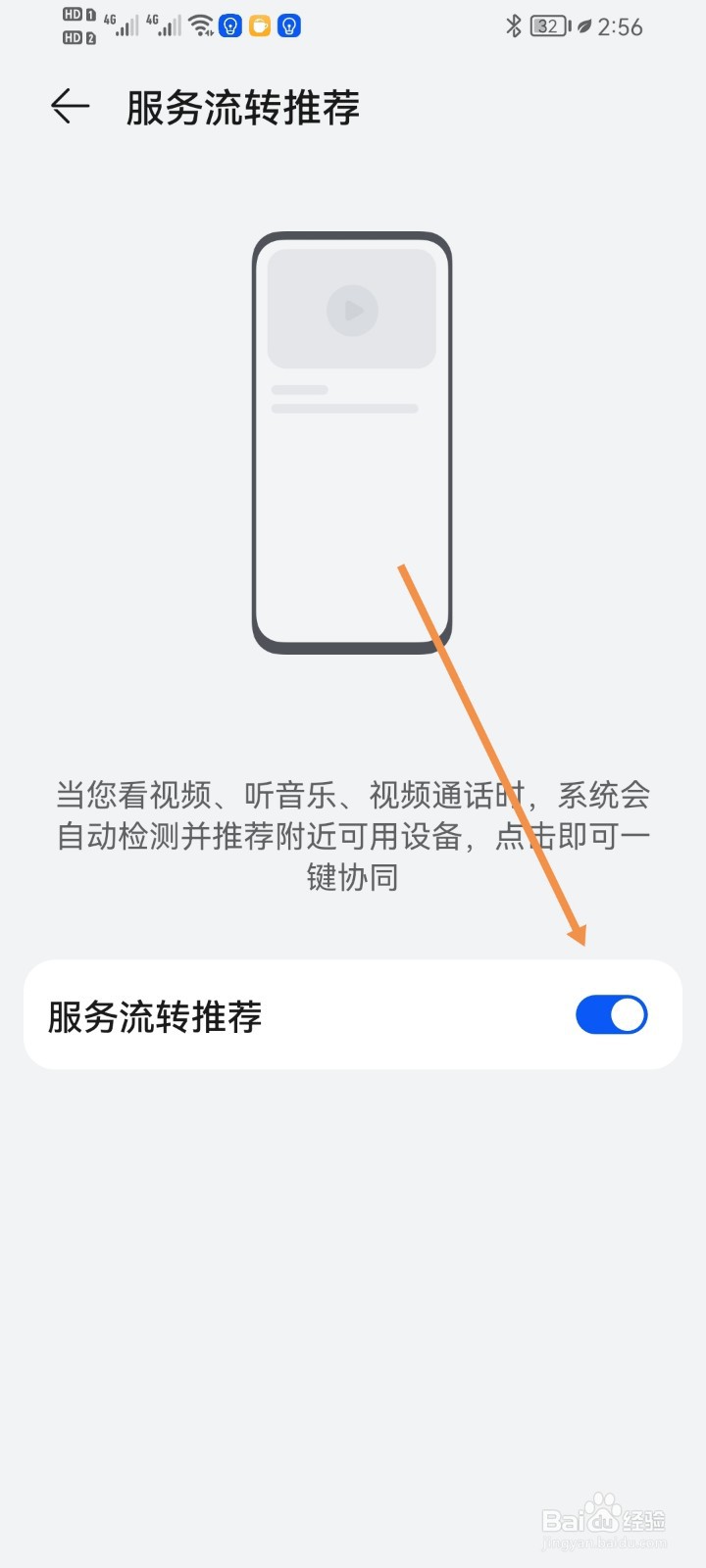
Task: Click the second blue lightbulb status icon
Action: (x=287, y=25)
